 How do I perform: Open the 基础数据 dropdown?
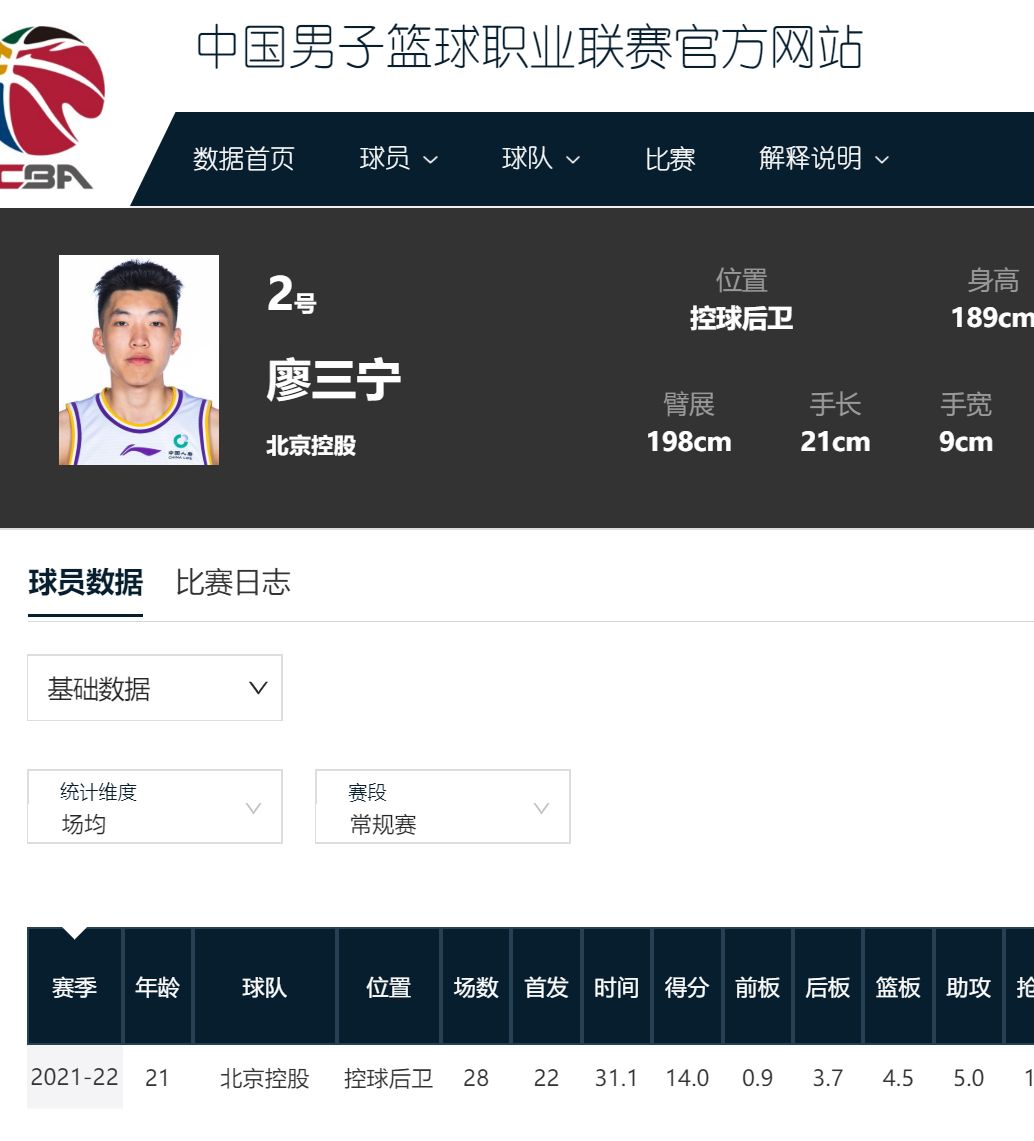click(x=155, y=688)
